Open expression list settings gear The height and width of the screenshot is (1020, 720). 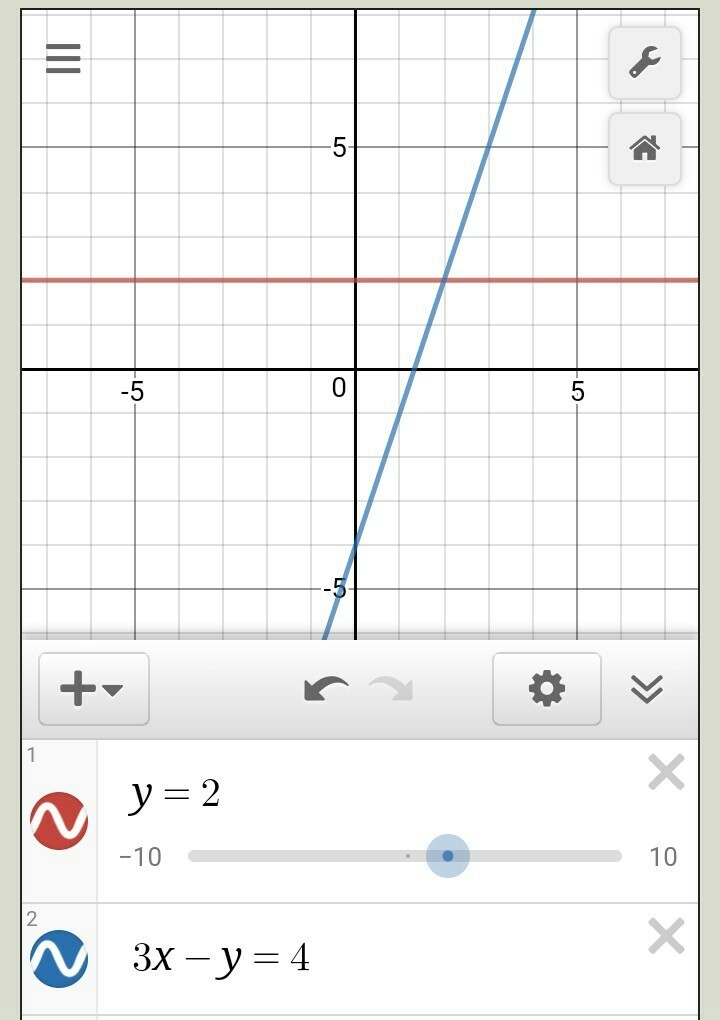(546, 689)
